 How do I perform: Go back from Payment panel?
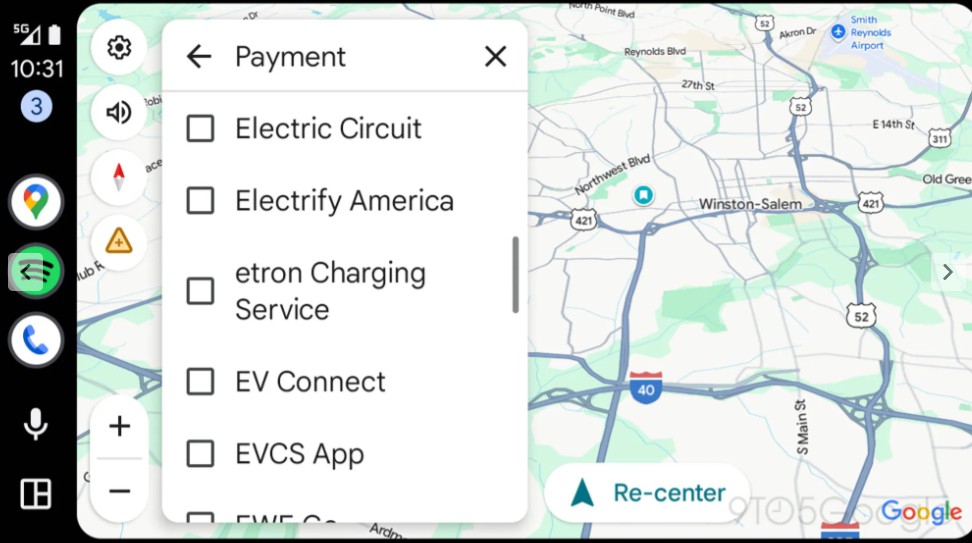199,57
